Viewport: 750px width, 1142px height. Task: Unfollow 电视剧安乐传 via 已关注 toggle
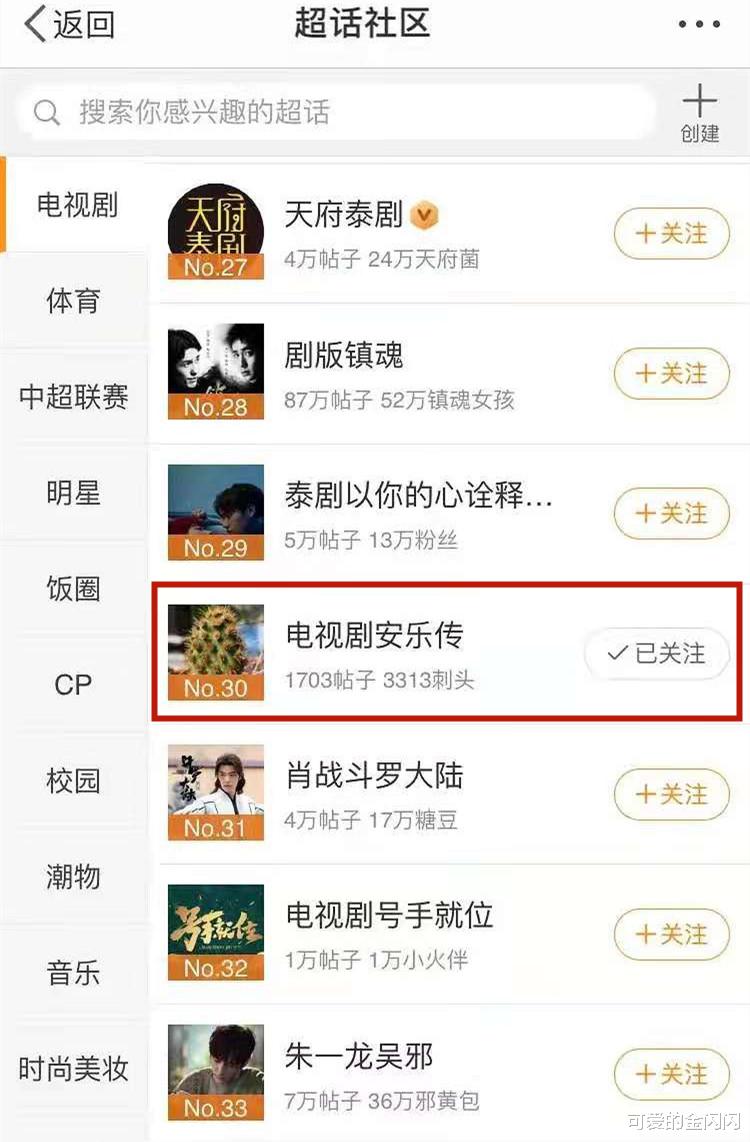[656, 652]
